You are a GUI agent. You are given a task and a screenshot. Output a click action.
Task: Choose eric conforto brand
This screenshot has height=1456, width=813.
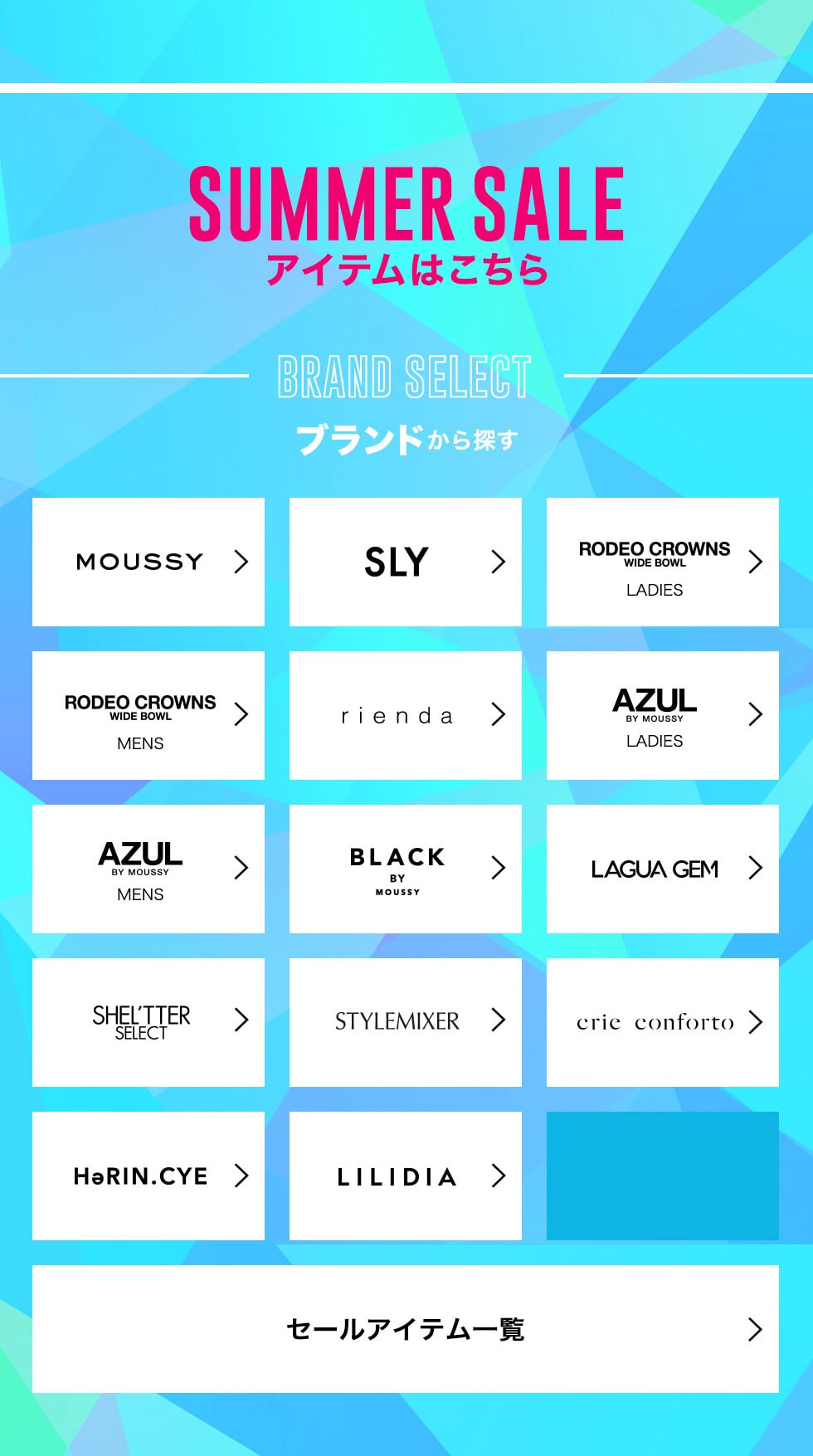(663, 1022)
